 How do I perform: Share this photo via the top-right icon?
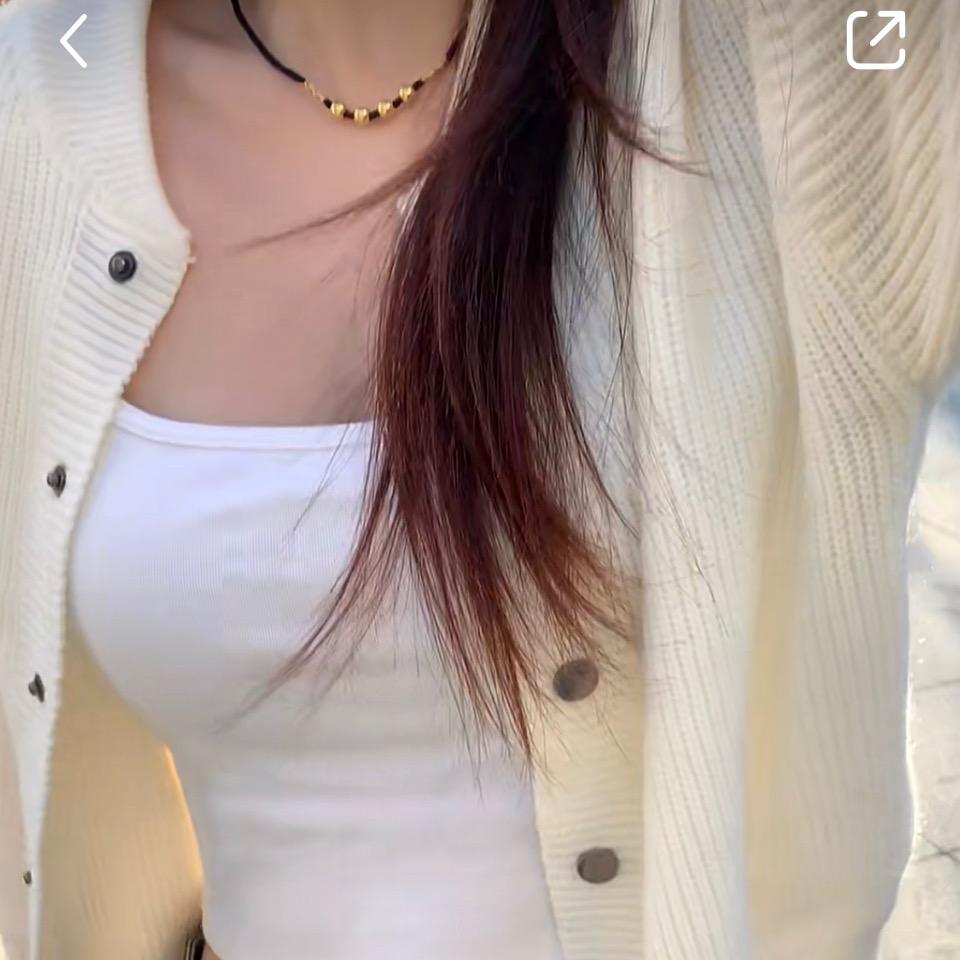[x=876, y=41]
